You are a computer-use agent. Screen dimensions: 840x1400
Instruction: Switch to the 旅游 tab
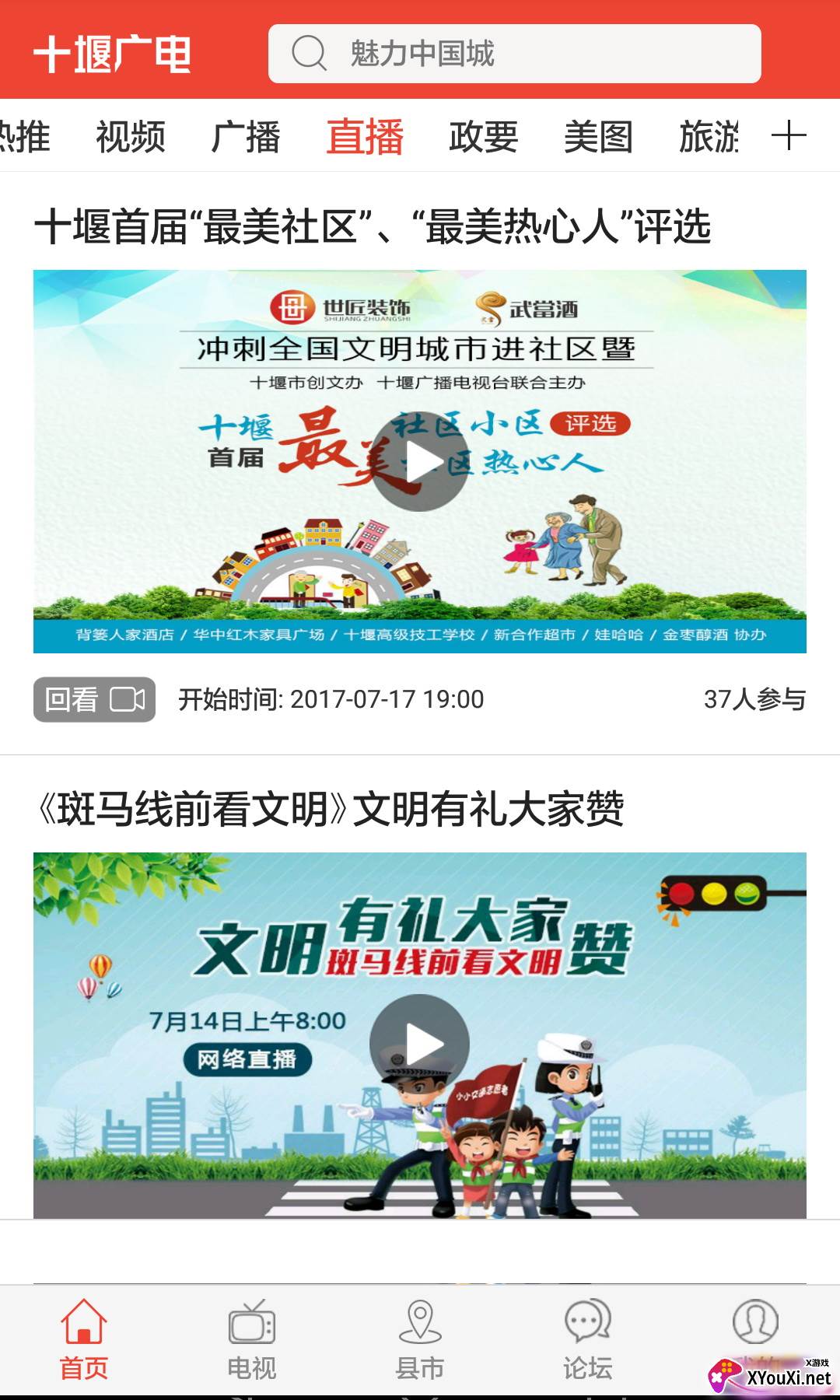[x=709, y=137]
